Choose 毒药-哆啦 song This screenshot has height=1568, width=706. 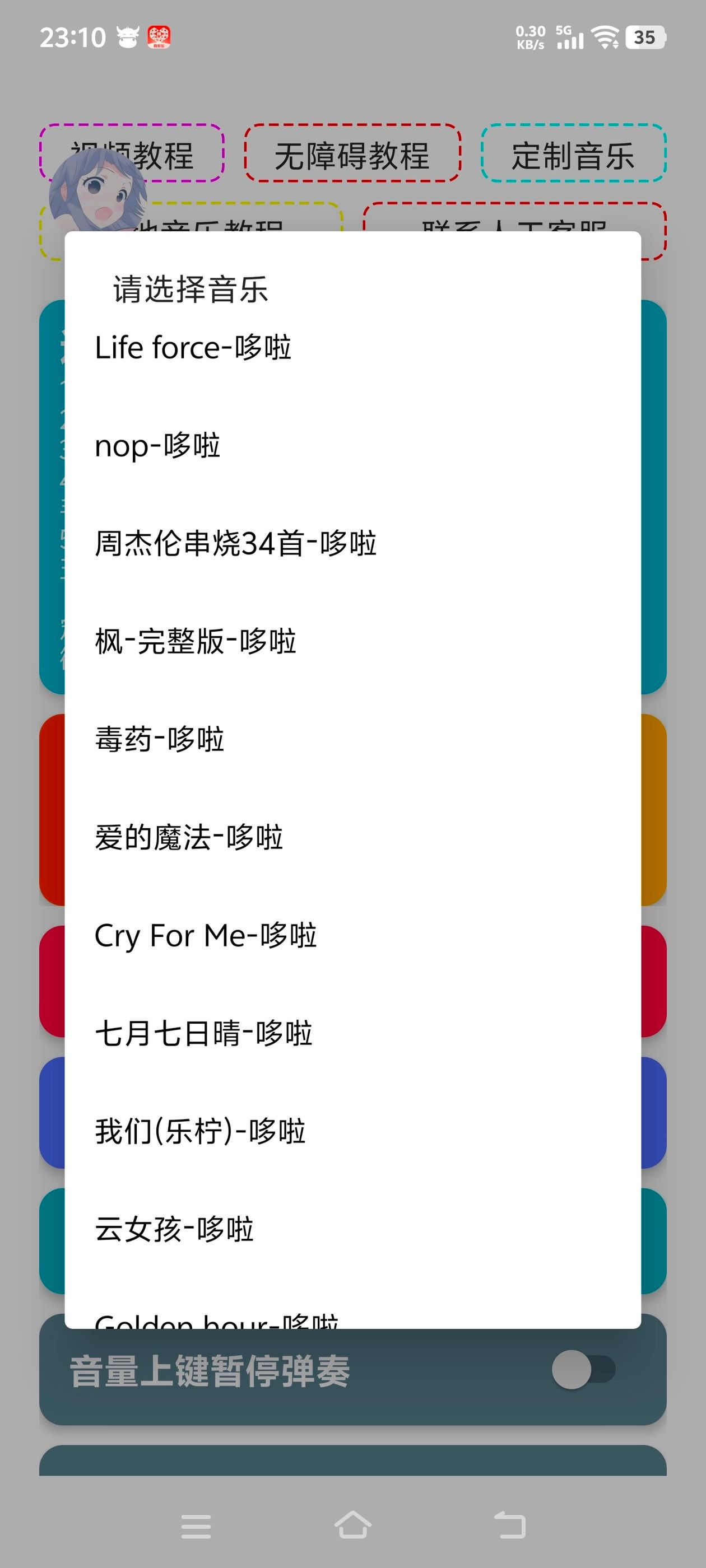click(x=160, y=739)
